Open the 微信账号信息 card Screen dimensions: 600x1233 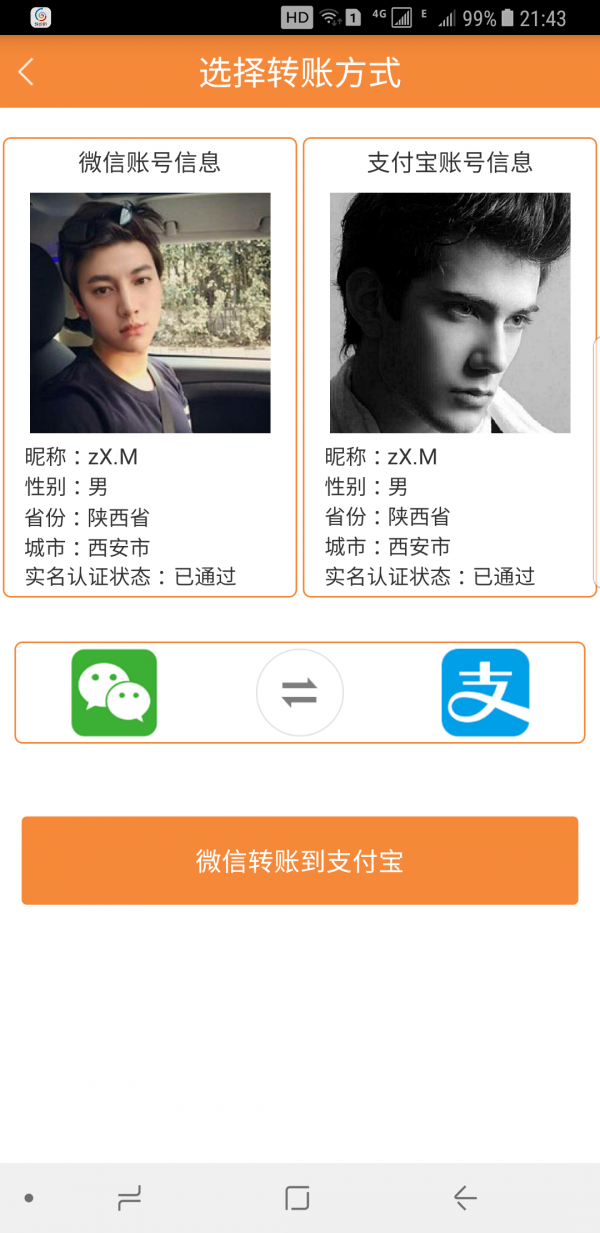(150, 367)
